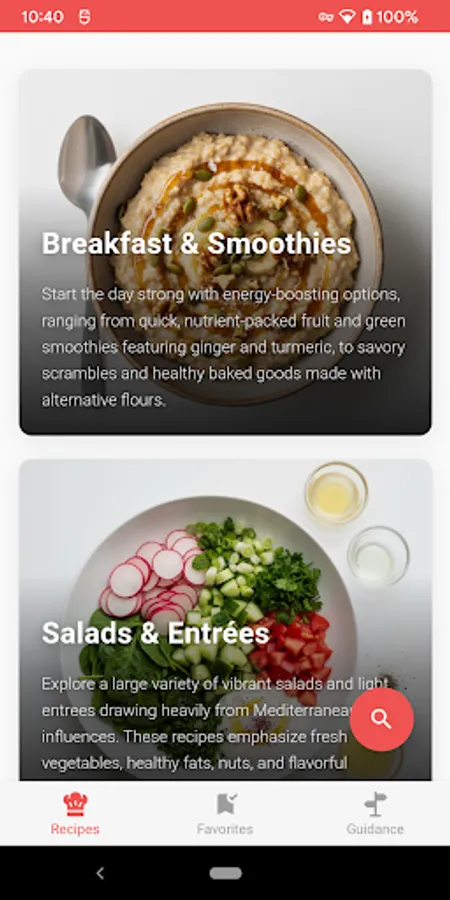Go to the Guidance tab
Viewport: 450px width, 900px height.
[375, 813]
